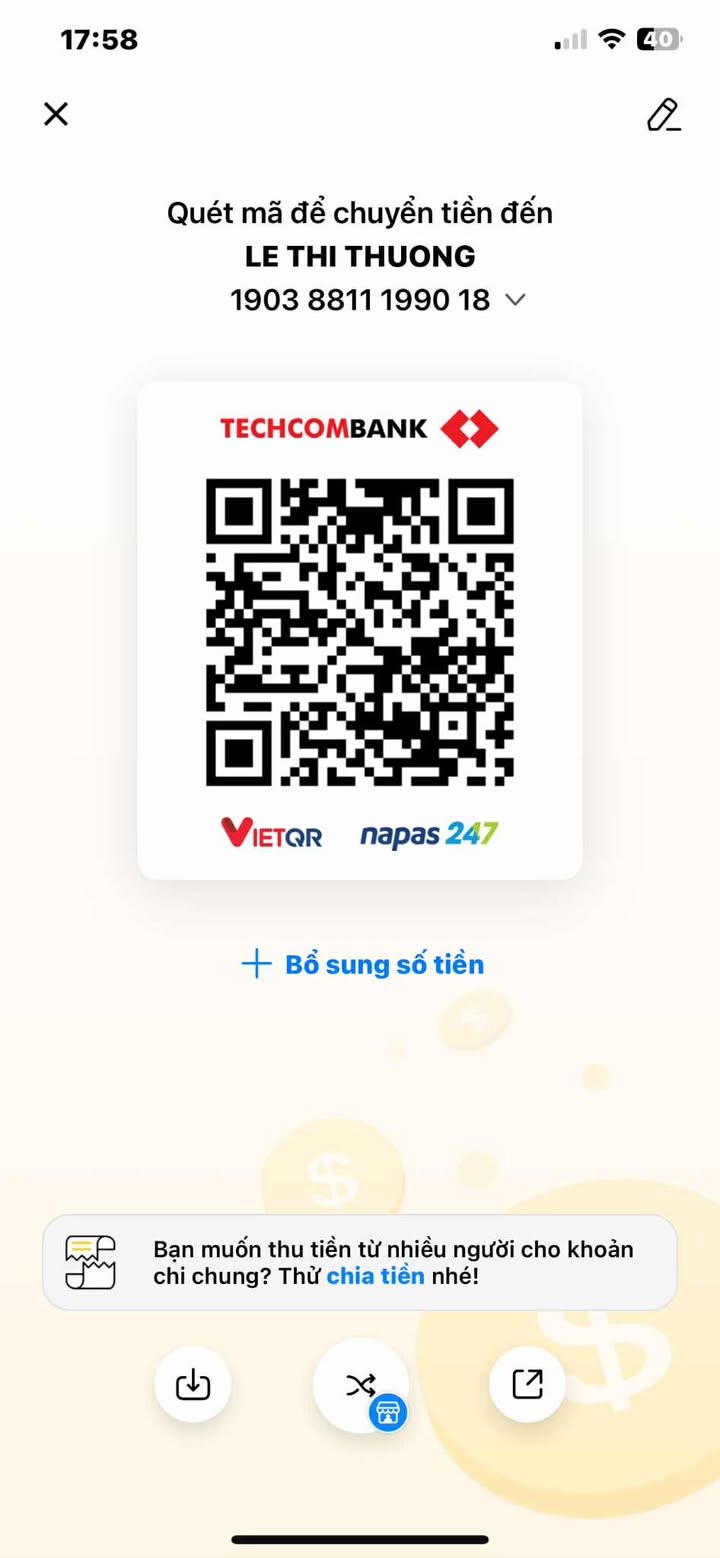Tap Bổ sung số tiền to add amount
The image size is (720, 1558).
[x=363, y=964]
